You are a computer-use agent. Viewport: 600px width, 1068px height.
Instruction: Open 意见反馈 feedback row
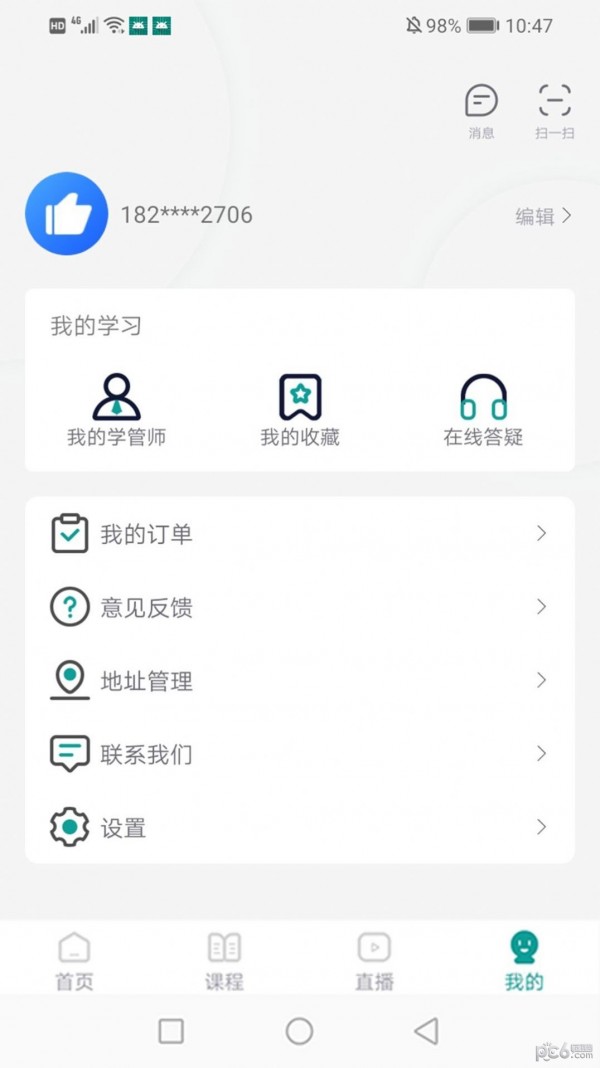coord(300,607)
